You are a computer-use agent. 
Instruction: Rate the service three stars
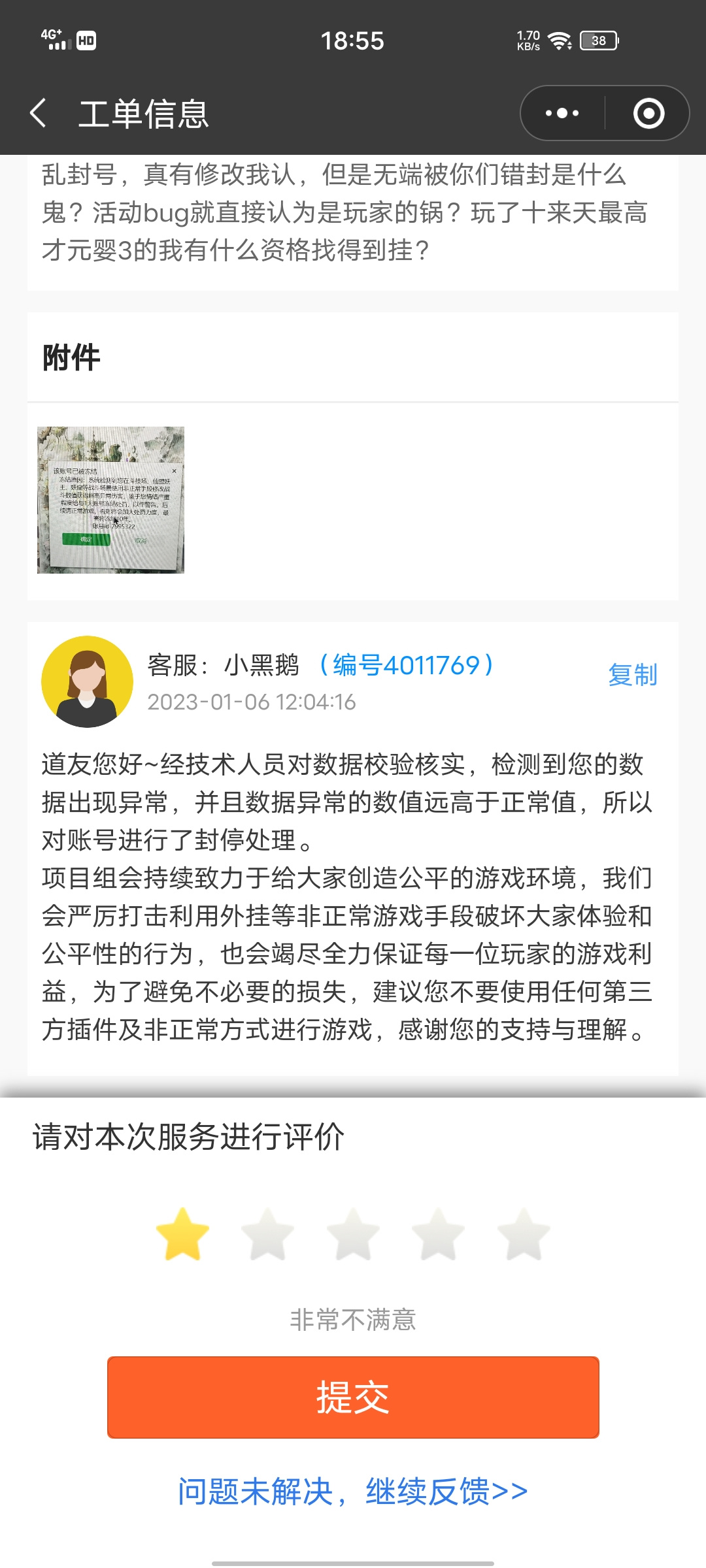353,1234
